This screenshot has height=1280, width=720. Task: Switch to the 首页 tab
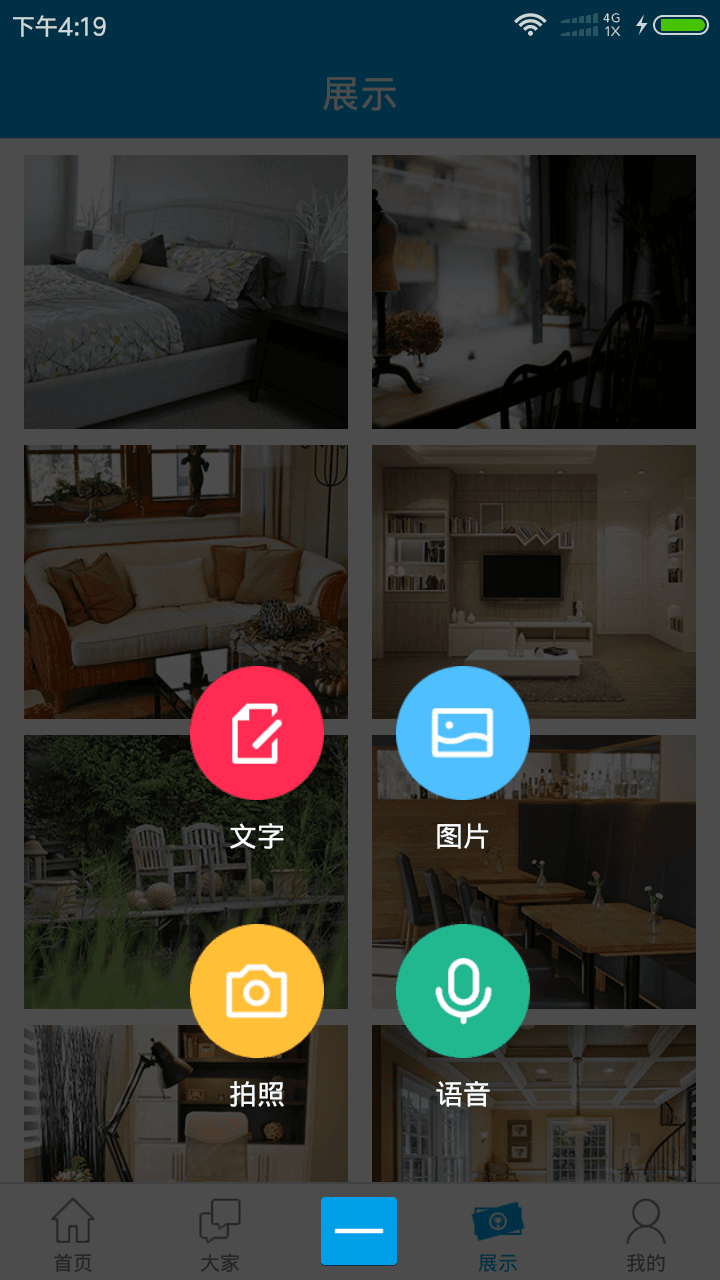tap(71, 1231)
